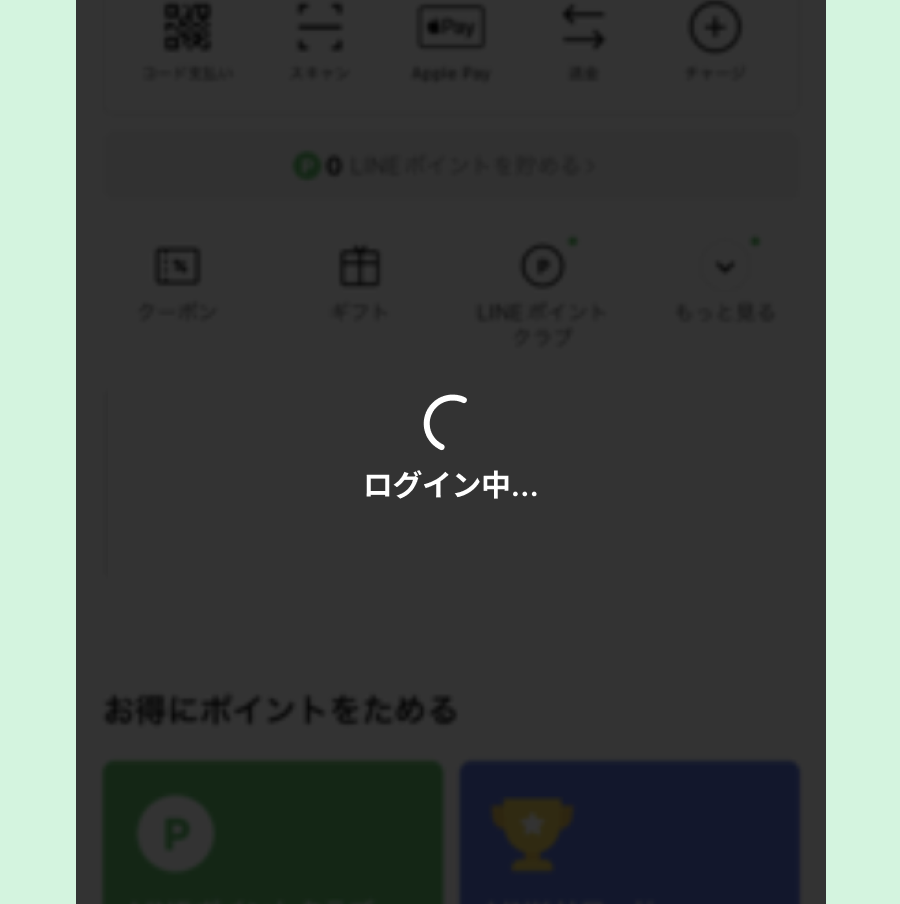Select the スキャン scan icon
The height and width of the screenshot is (904, 900).
320,27
